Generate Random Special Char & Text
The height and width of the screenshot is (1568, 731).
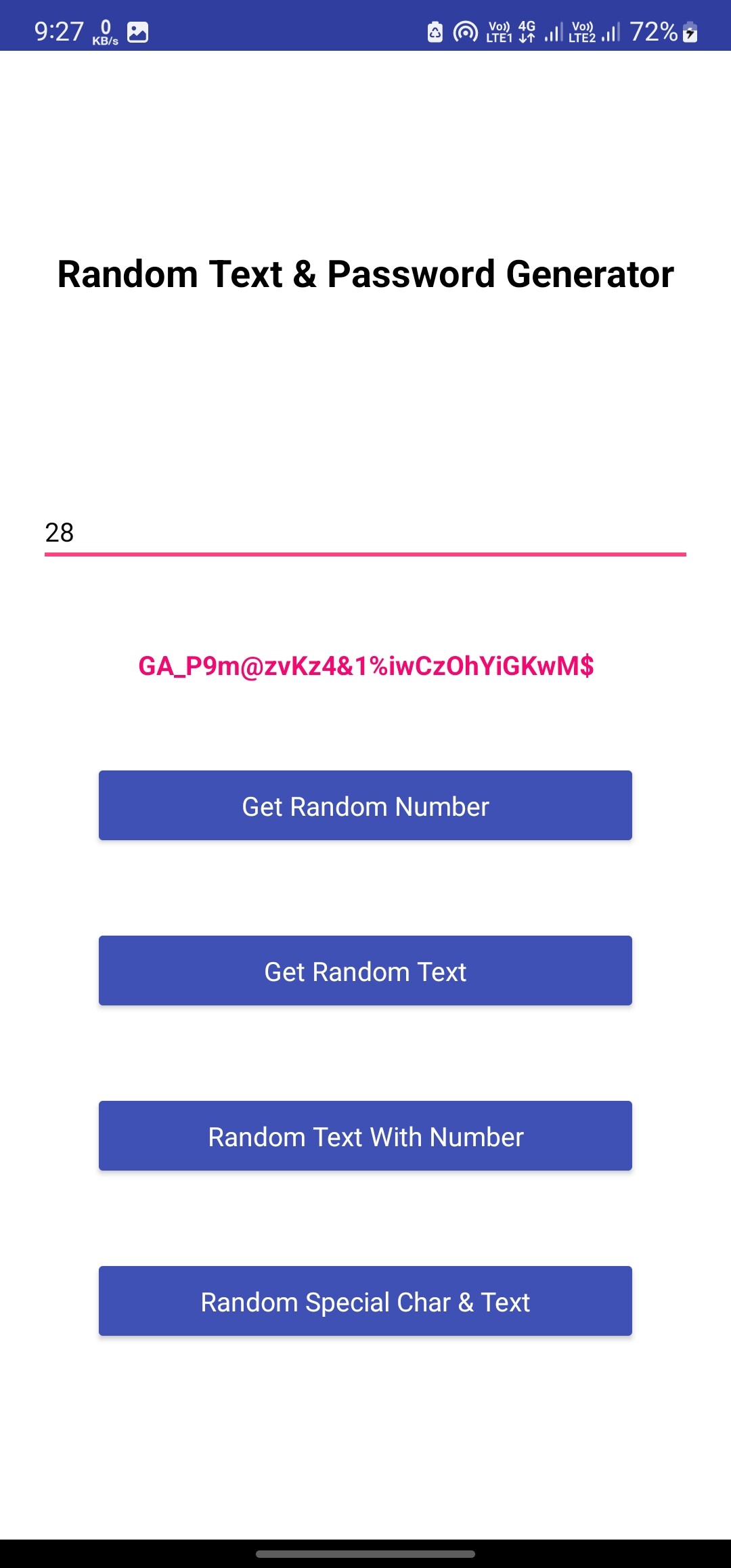(x=365, y=1301)
